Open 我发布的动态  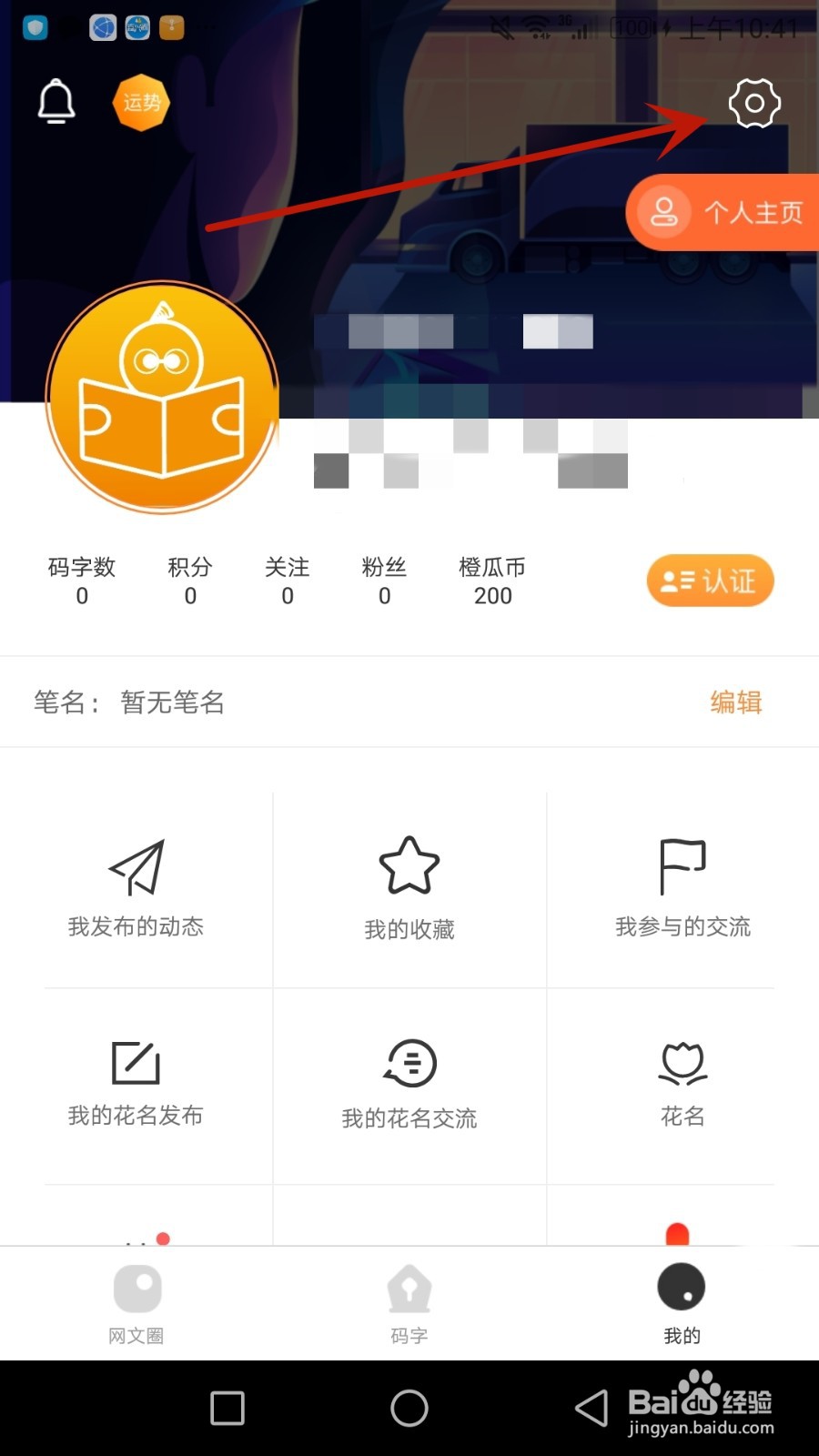point(136,889)
